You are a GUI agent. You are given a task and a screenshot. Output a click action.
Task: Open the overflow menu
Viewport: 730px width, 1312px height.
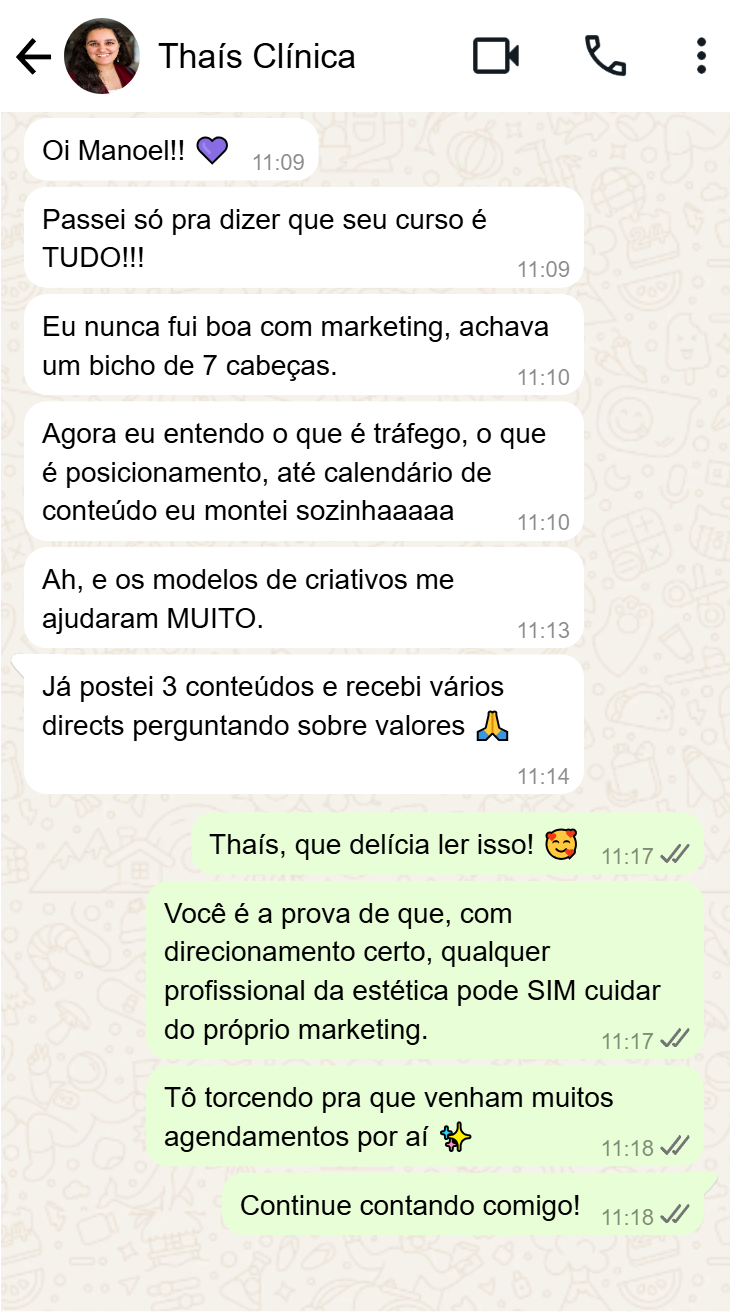pos(701,57)
